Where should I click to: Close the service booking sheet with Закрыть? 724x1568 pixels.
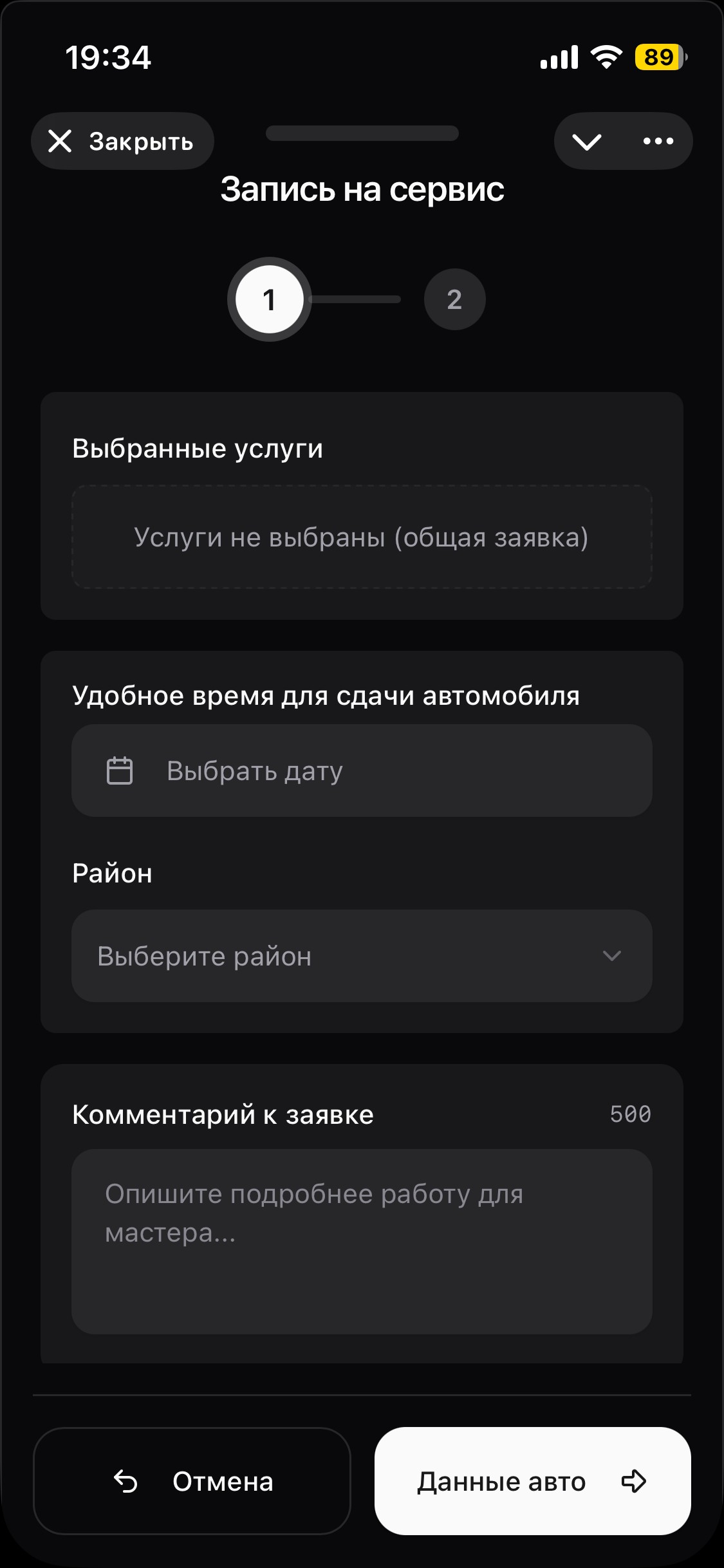pyautogui.click(x=122, y=141)
